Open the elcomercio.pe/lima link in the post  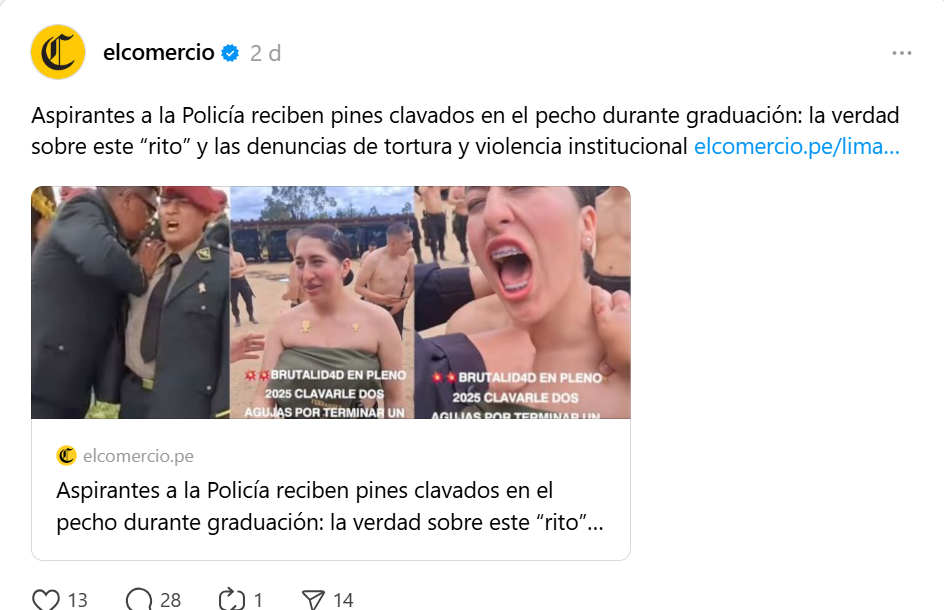click(x=796, y=147)
